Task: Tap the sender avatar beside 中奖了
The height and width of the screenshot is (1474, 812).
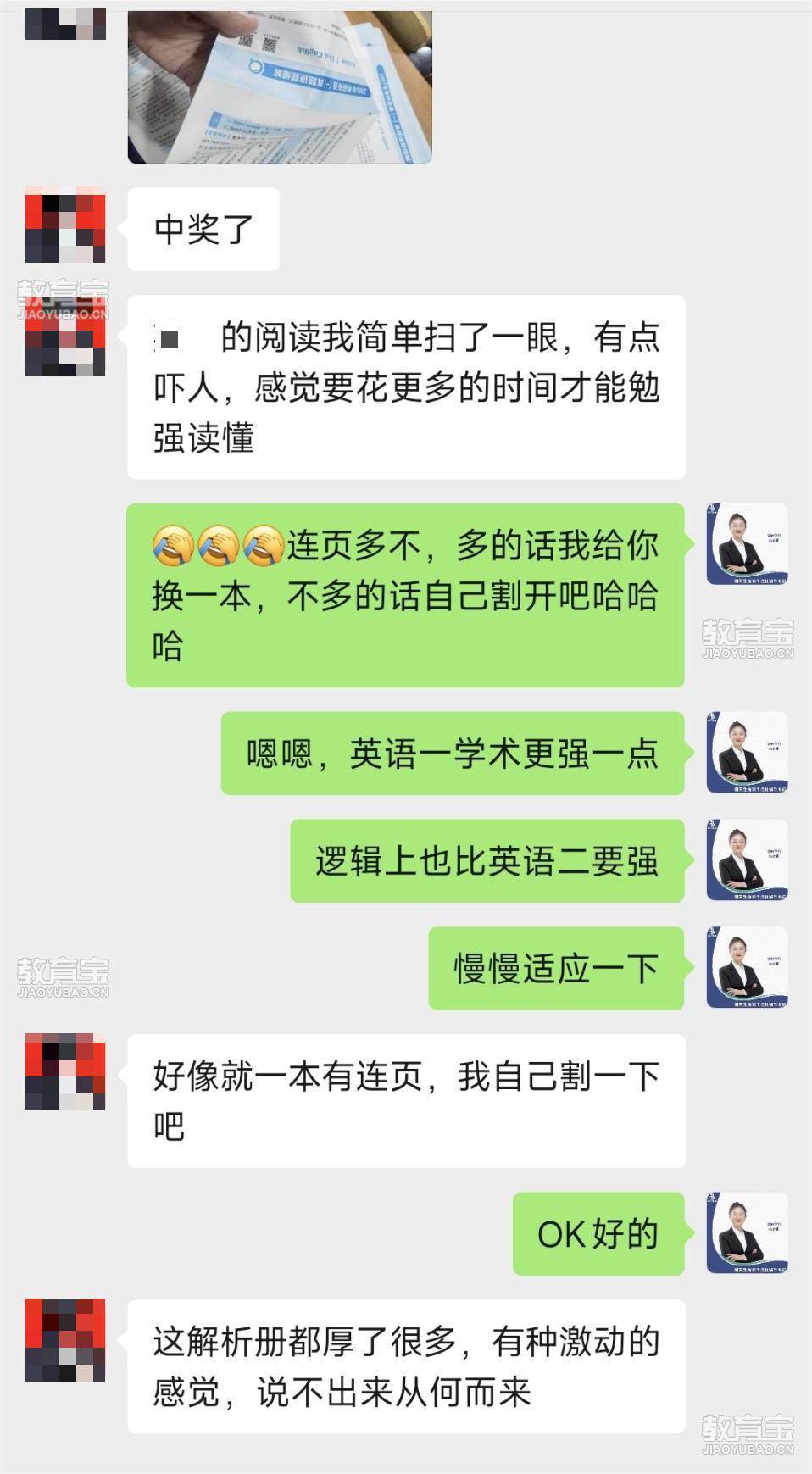Action: click(65, 225)
